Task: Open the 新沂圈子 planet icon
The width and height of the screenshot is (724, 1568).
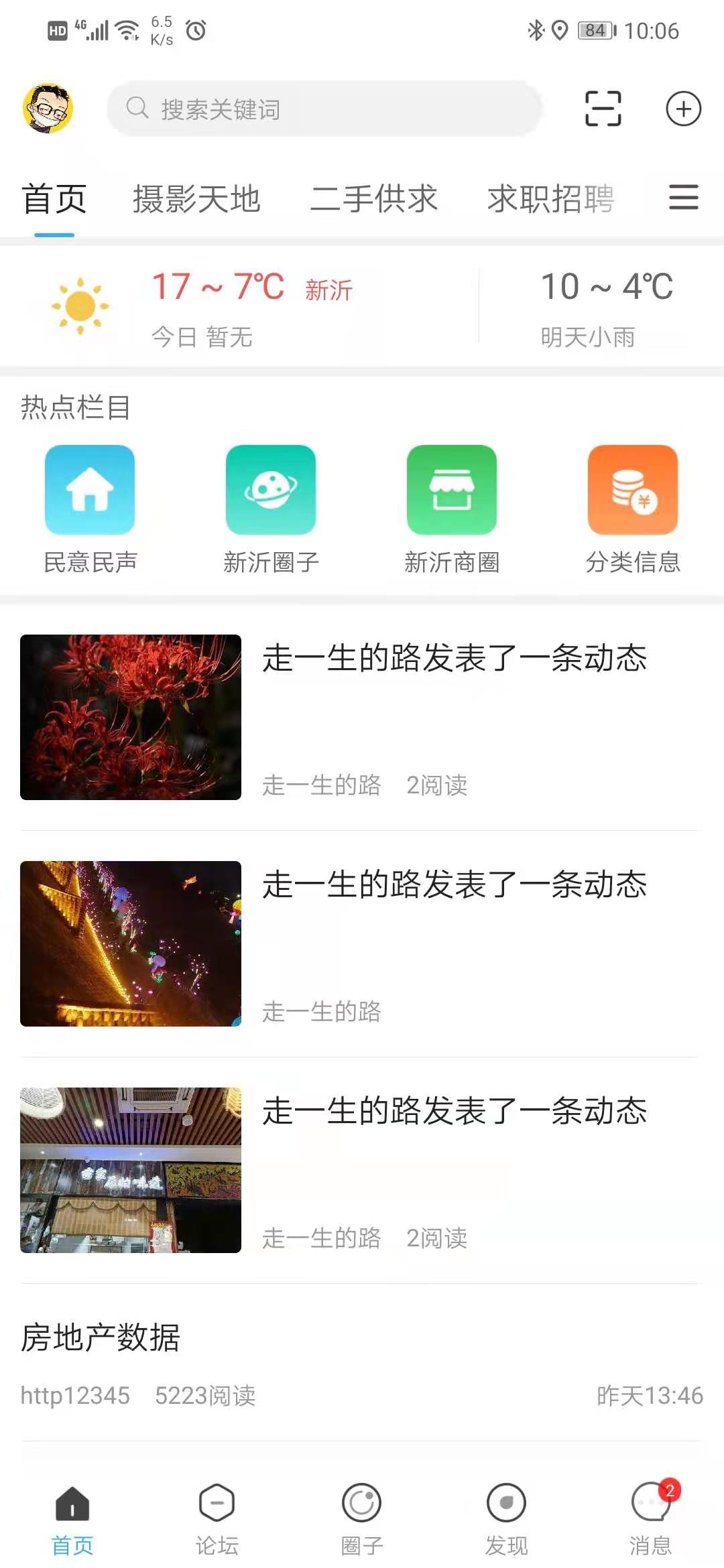Action: [x=271, y=489]
